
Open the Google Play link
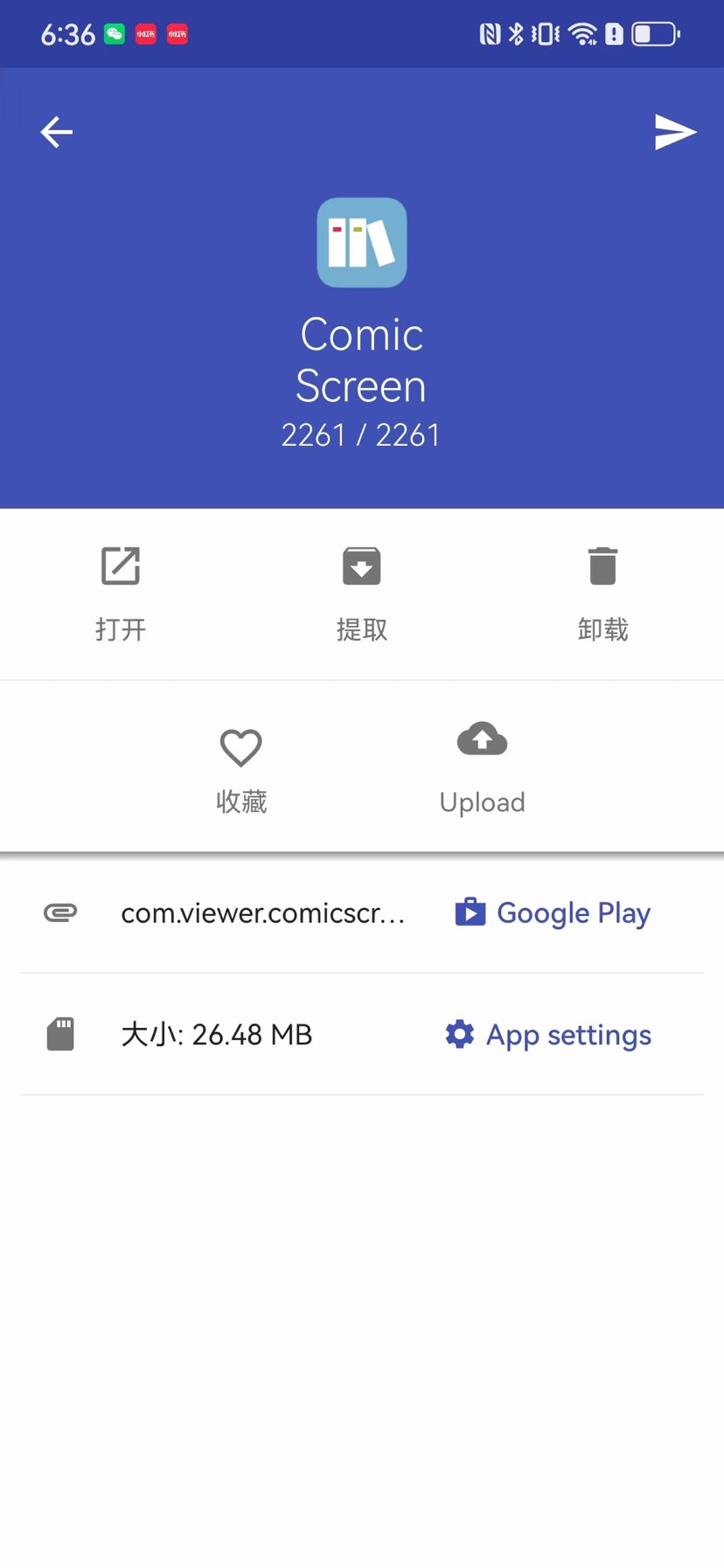pos(553,912)
